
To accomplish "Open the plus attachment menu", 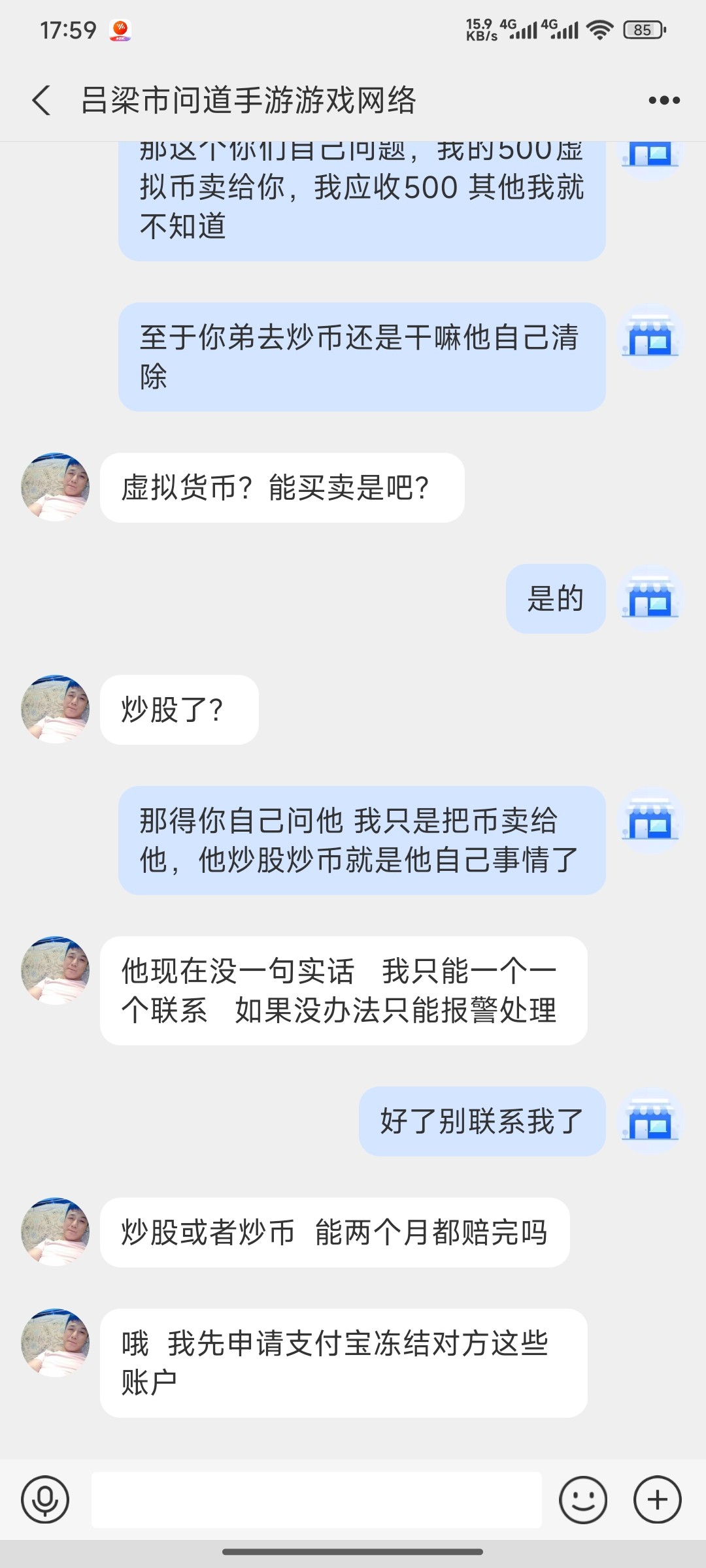I will tap(658, 1499).
